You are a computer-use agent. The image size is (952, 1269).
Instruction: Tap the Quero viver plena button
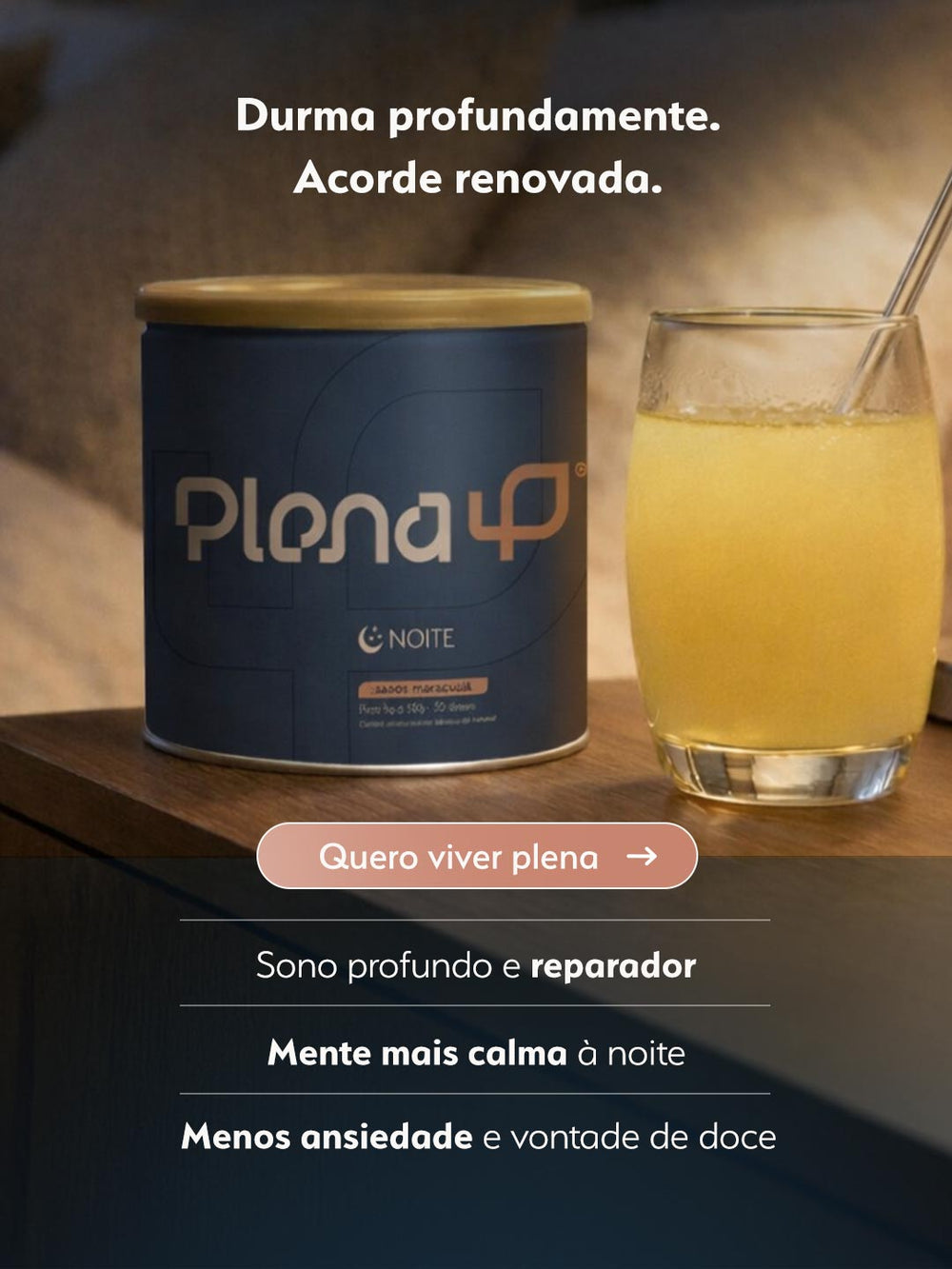click(x=477, y=857)
